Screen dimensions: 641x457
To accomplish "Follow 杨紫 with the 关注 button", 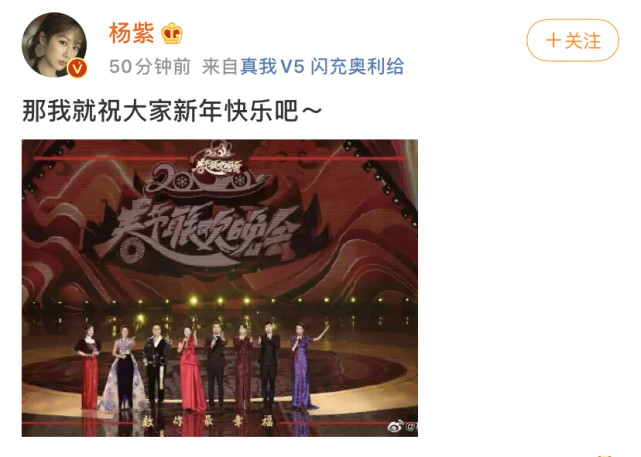I will (572, 41).
